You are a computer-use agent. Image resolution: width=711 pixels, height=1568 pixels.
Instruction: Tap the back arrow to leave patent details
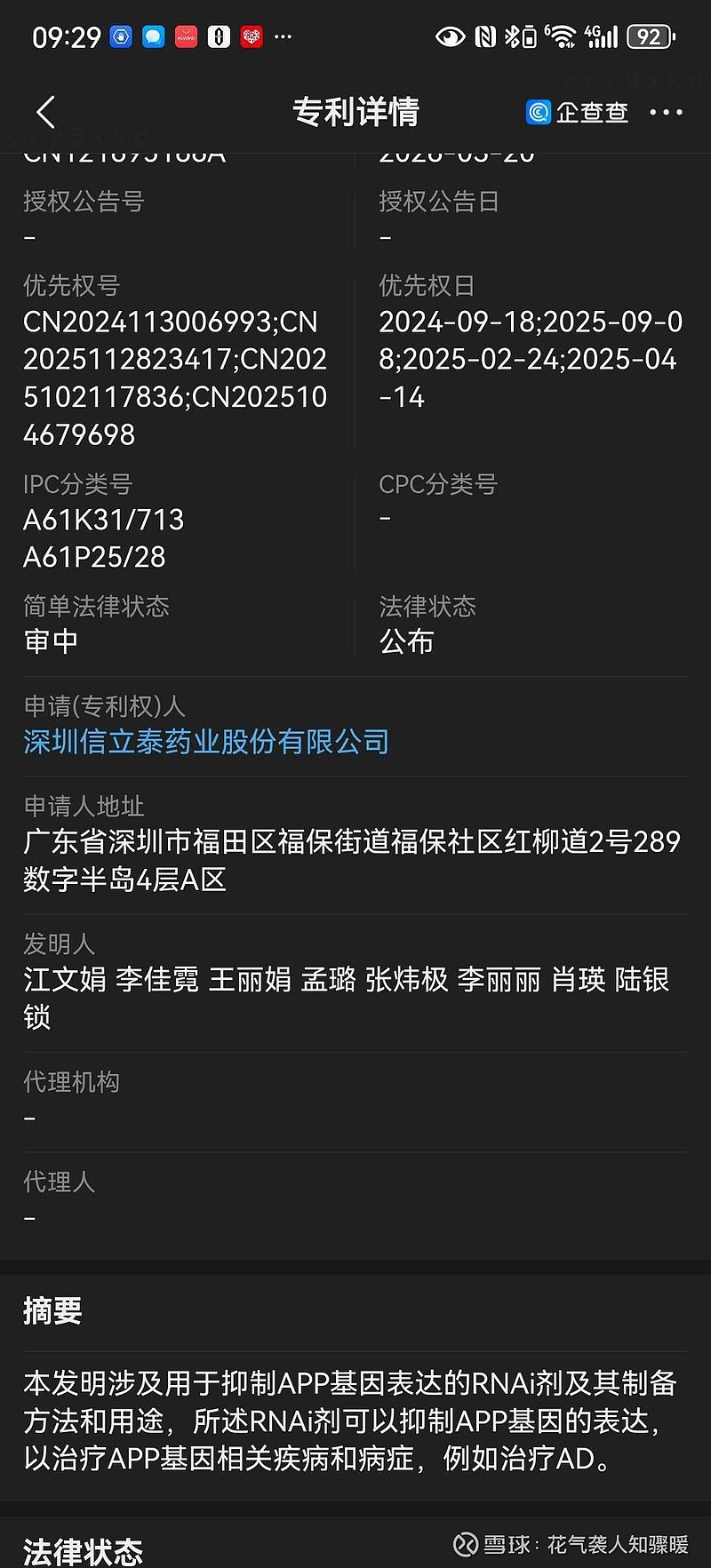[45, 113]
